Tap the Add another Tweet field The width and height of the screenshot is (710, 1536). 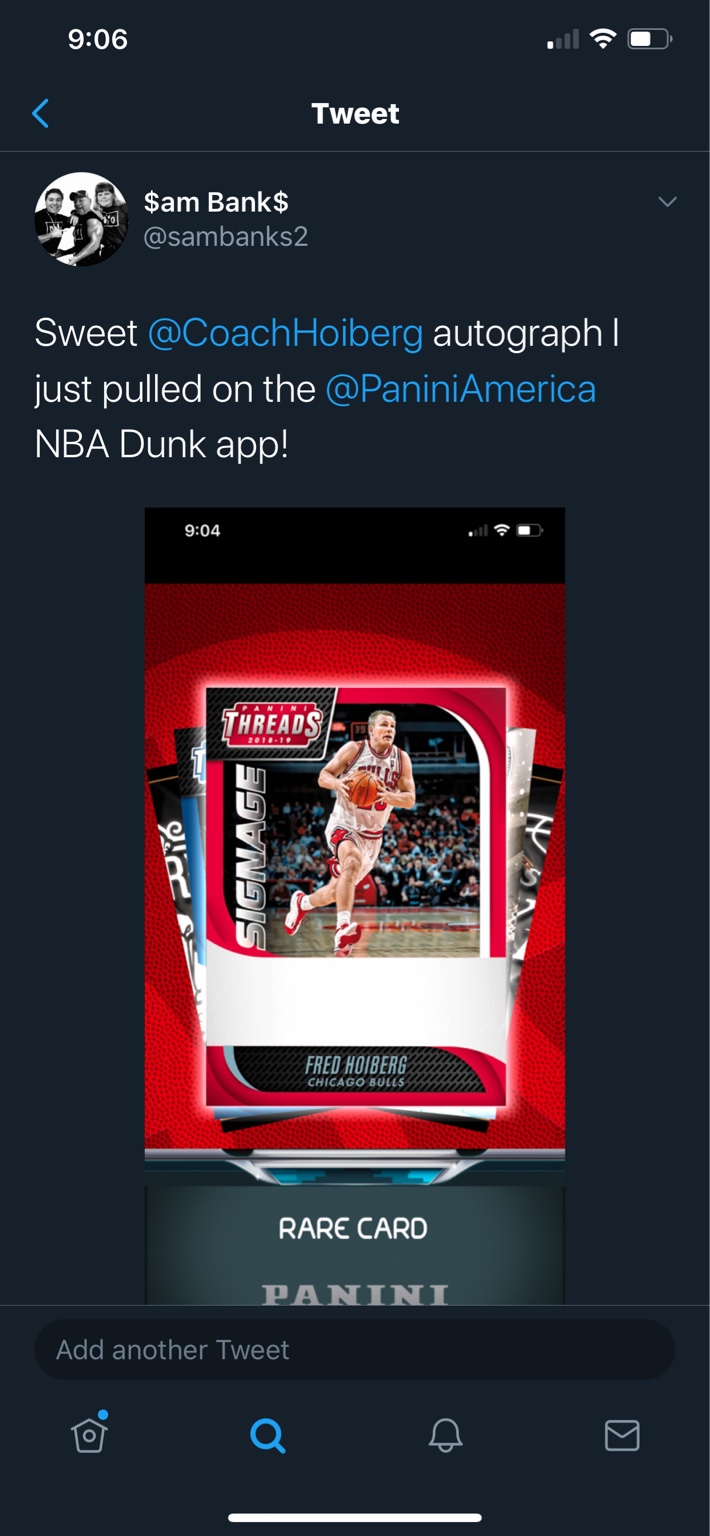click(x=355, y=1349)
